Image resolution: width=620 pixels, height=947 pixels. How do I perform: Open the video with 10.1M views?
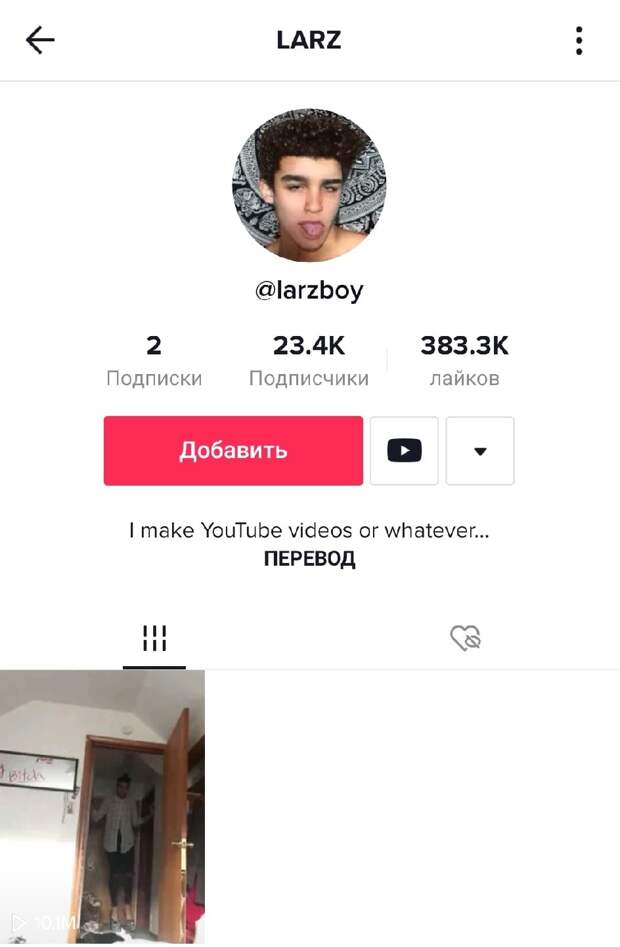(102, 806)
